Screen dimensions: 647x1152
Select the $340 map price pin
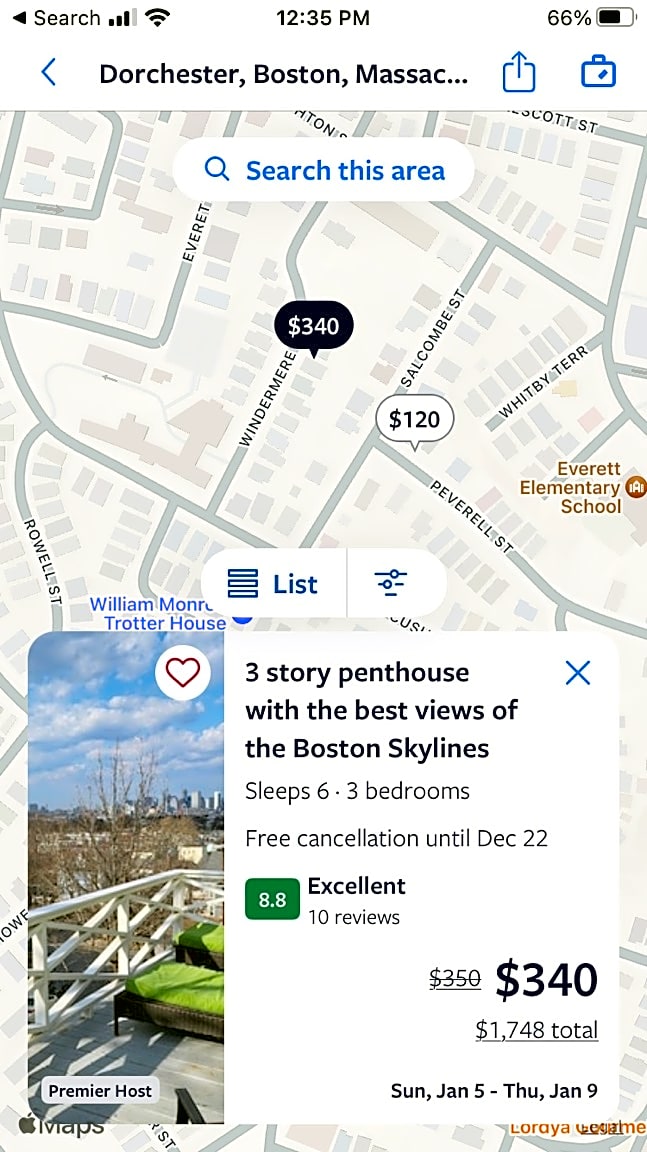click(313, 327)
